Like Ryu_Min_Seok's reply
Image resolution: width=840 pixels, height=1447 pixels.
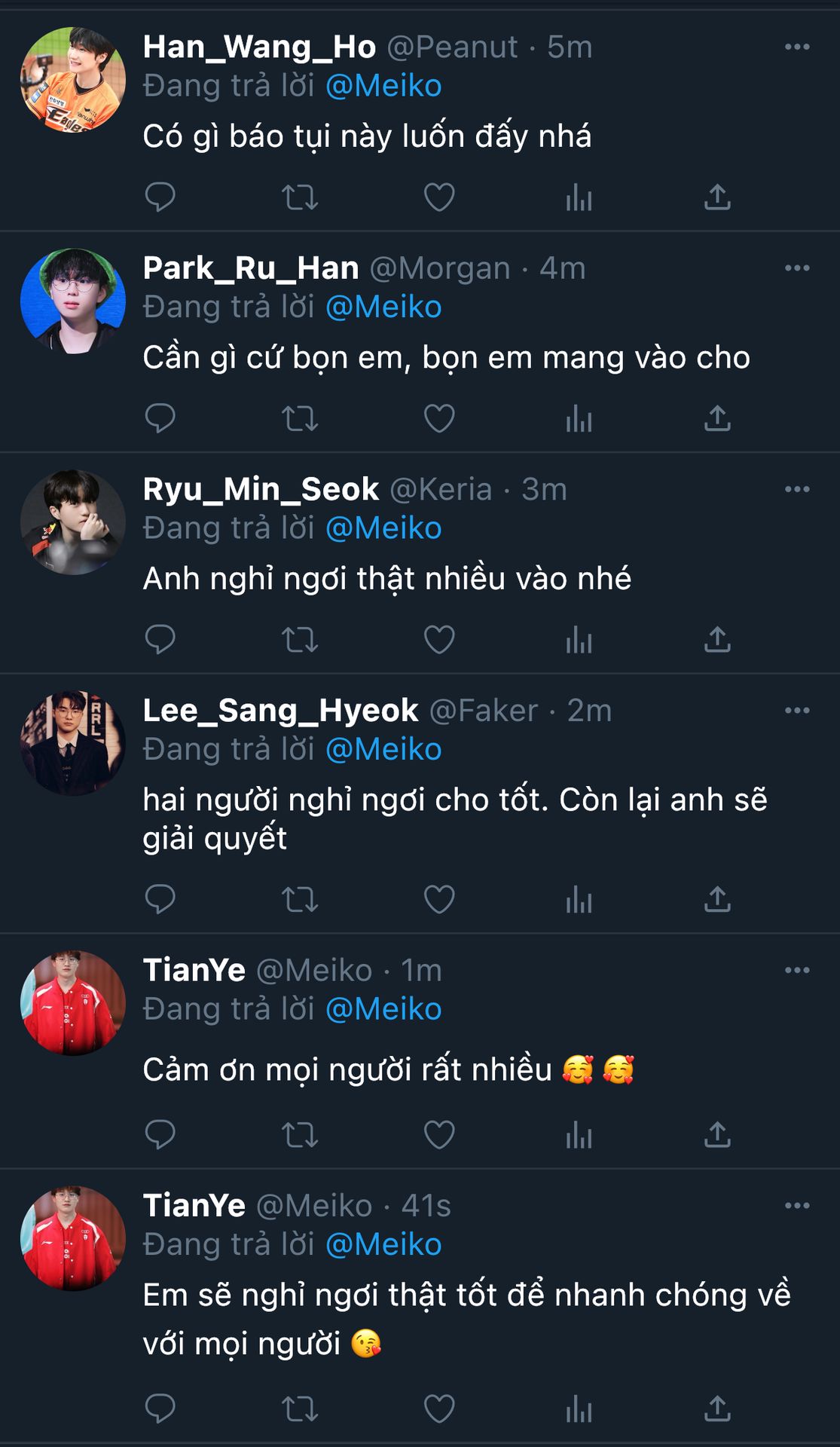(439, 640)
